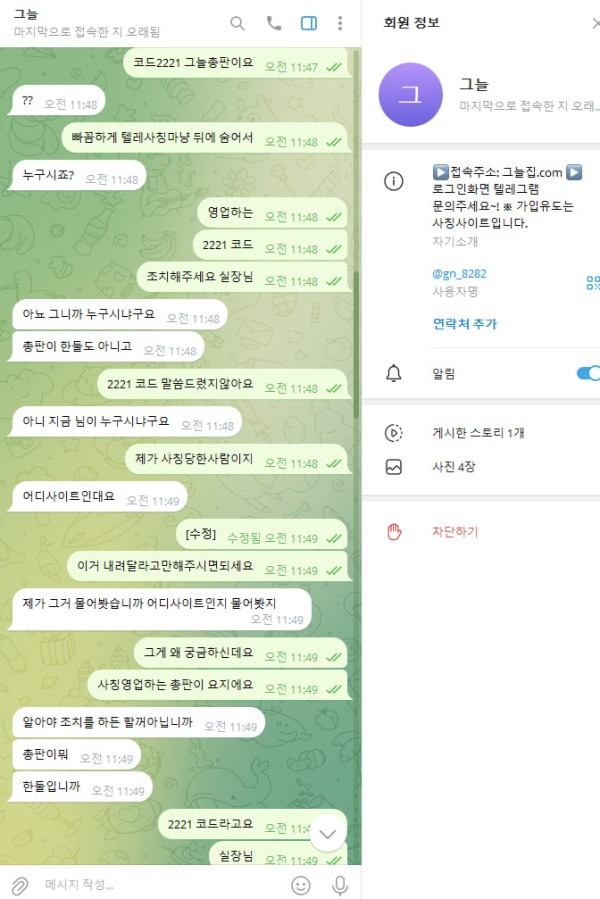Screen dimensions: 600x899
Task: Toggle the side info panel
Action: 309,23
